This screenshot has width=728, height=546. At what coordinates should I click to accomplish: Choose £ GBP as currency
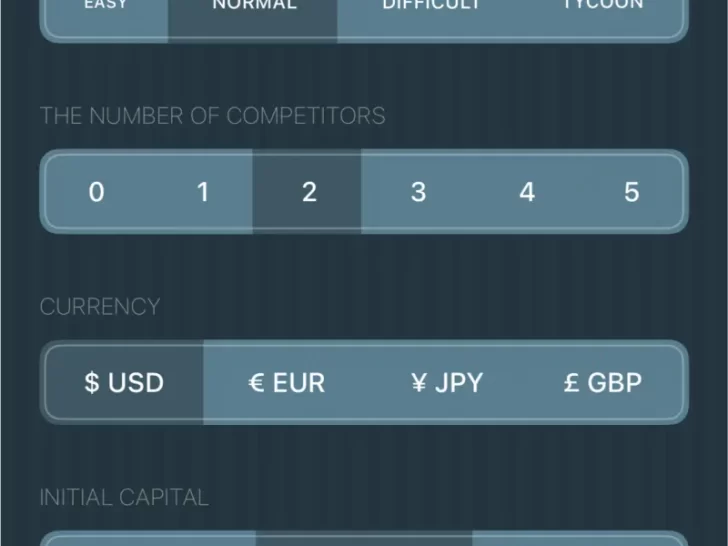tap(602, 382)
